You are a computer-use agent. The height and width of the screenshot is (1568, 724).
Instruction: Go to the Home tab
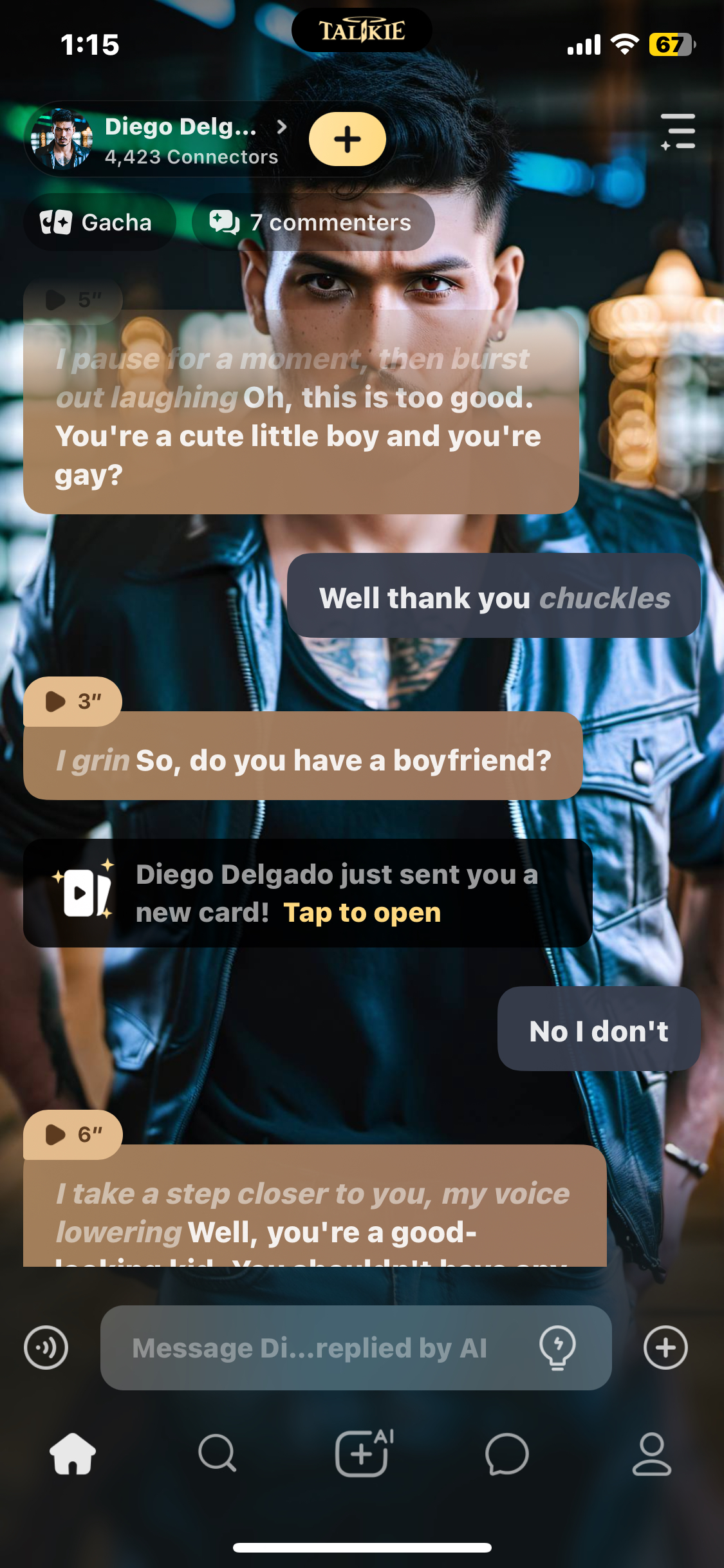click(x=73, y=1453)
